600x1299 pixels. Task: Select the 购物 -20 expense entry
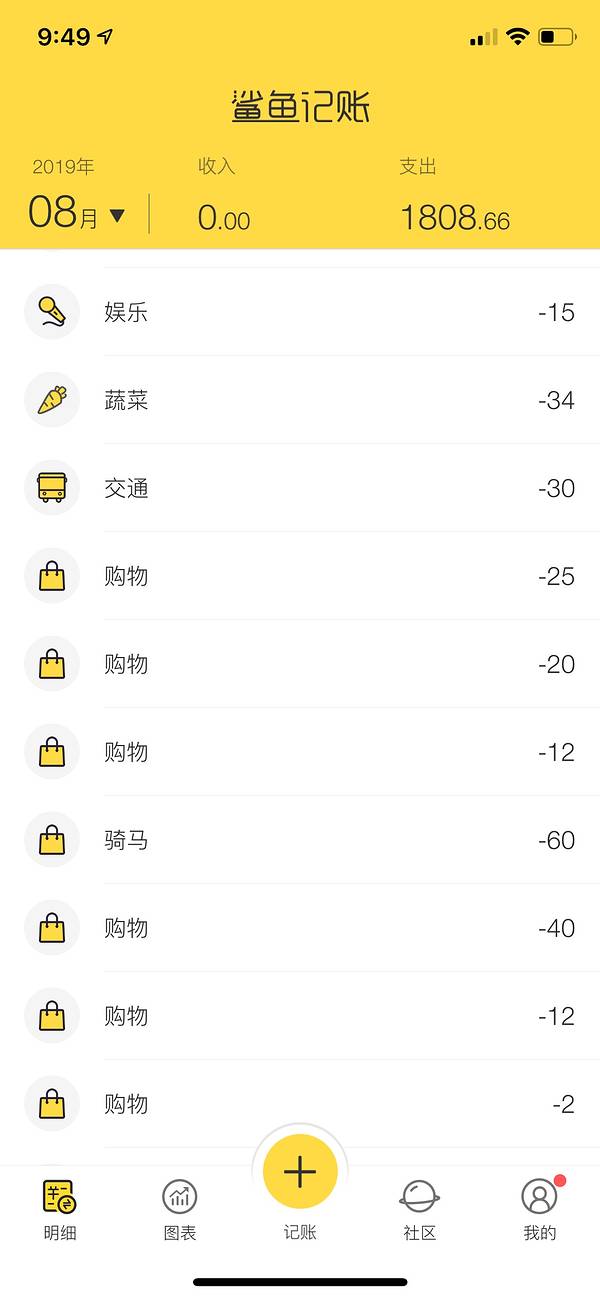tap(300, 664)
